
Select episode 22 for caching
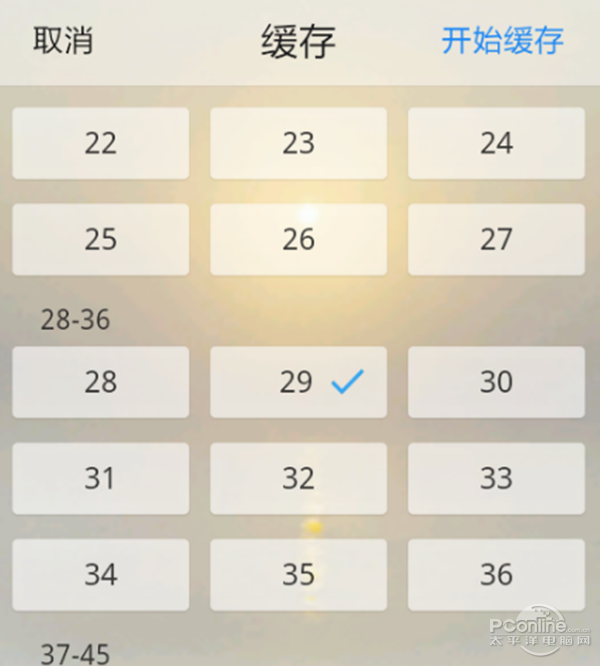(100, 143)
